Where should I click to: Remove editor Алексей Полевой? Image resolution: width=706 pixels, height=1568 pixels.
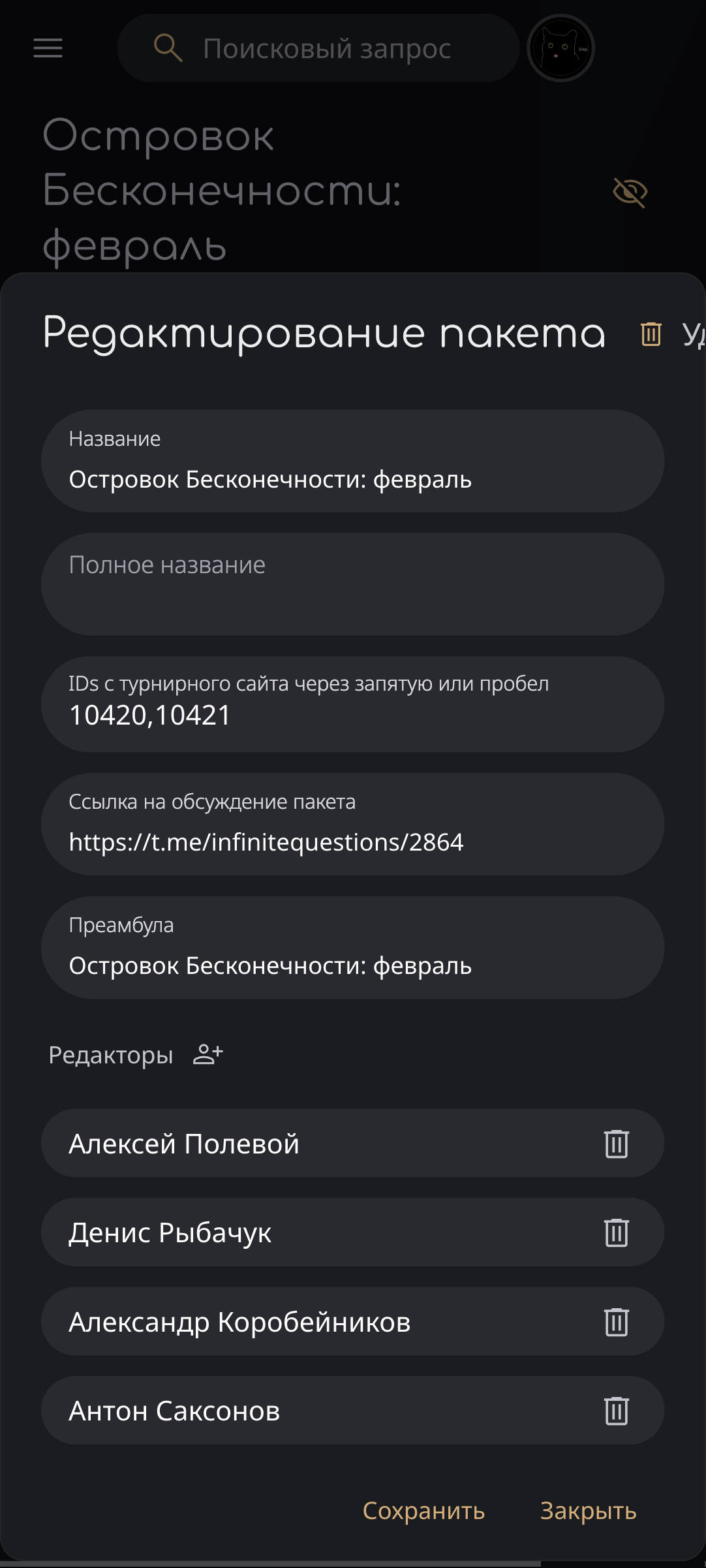tap(616, 1144)
